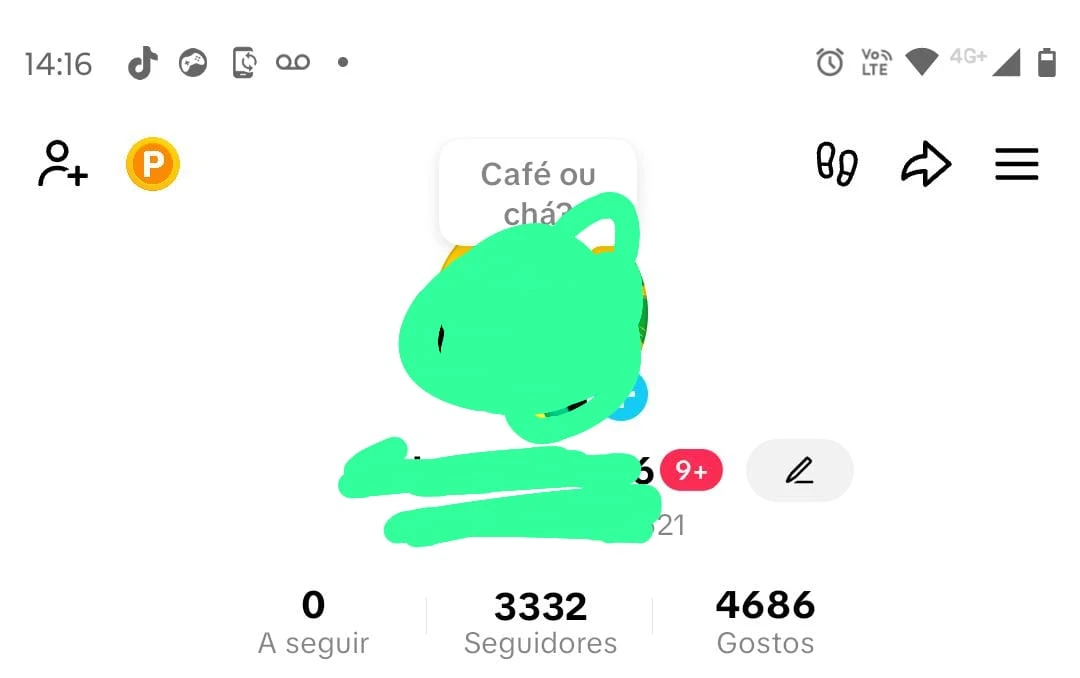Open the hamburger menu
1080x678 pixels.
[x=1016, y=164]
